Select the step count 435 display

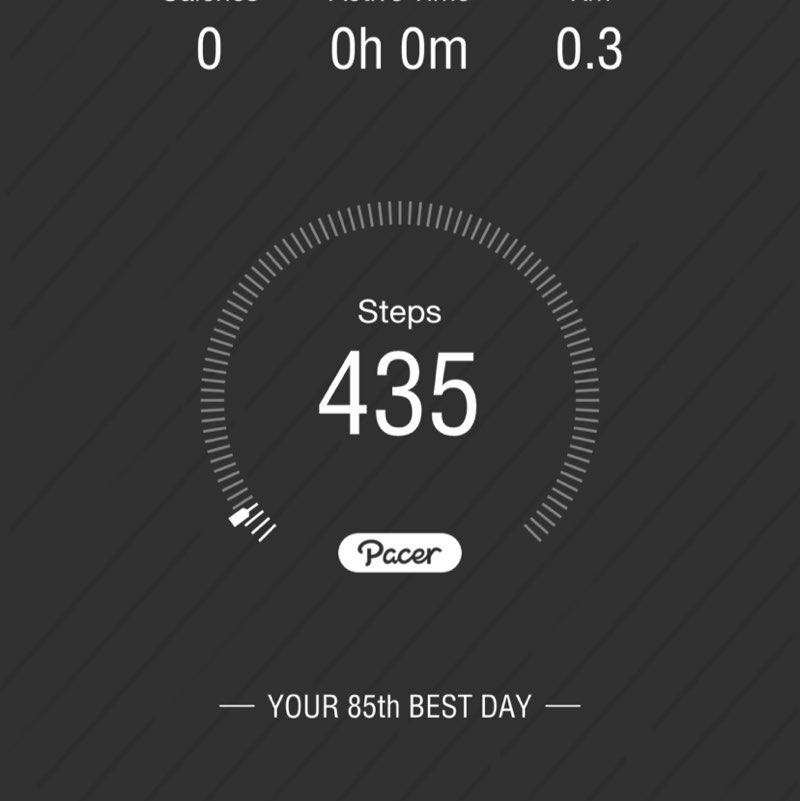coord(400,390)
